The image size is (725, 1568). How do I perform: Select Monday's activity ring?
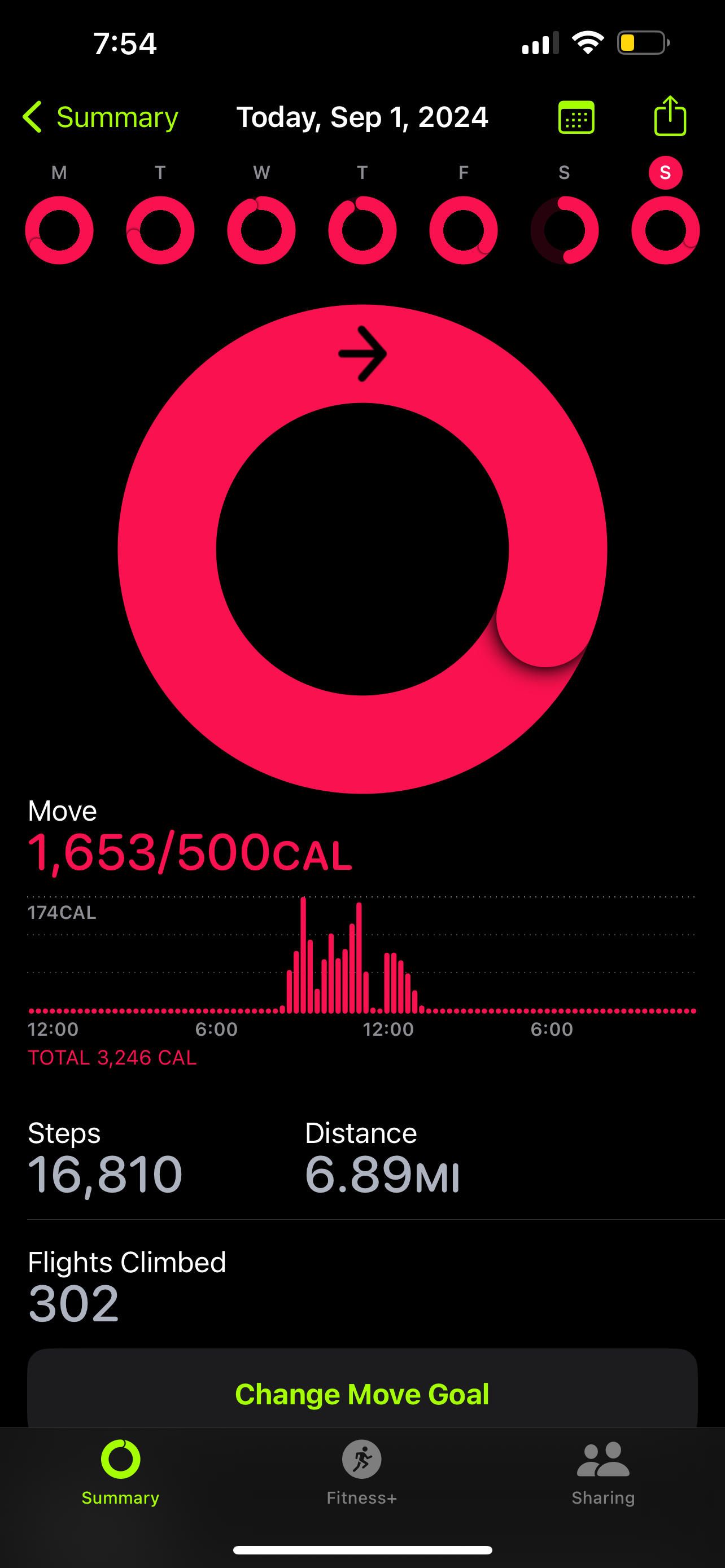[x=59, y=230]
